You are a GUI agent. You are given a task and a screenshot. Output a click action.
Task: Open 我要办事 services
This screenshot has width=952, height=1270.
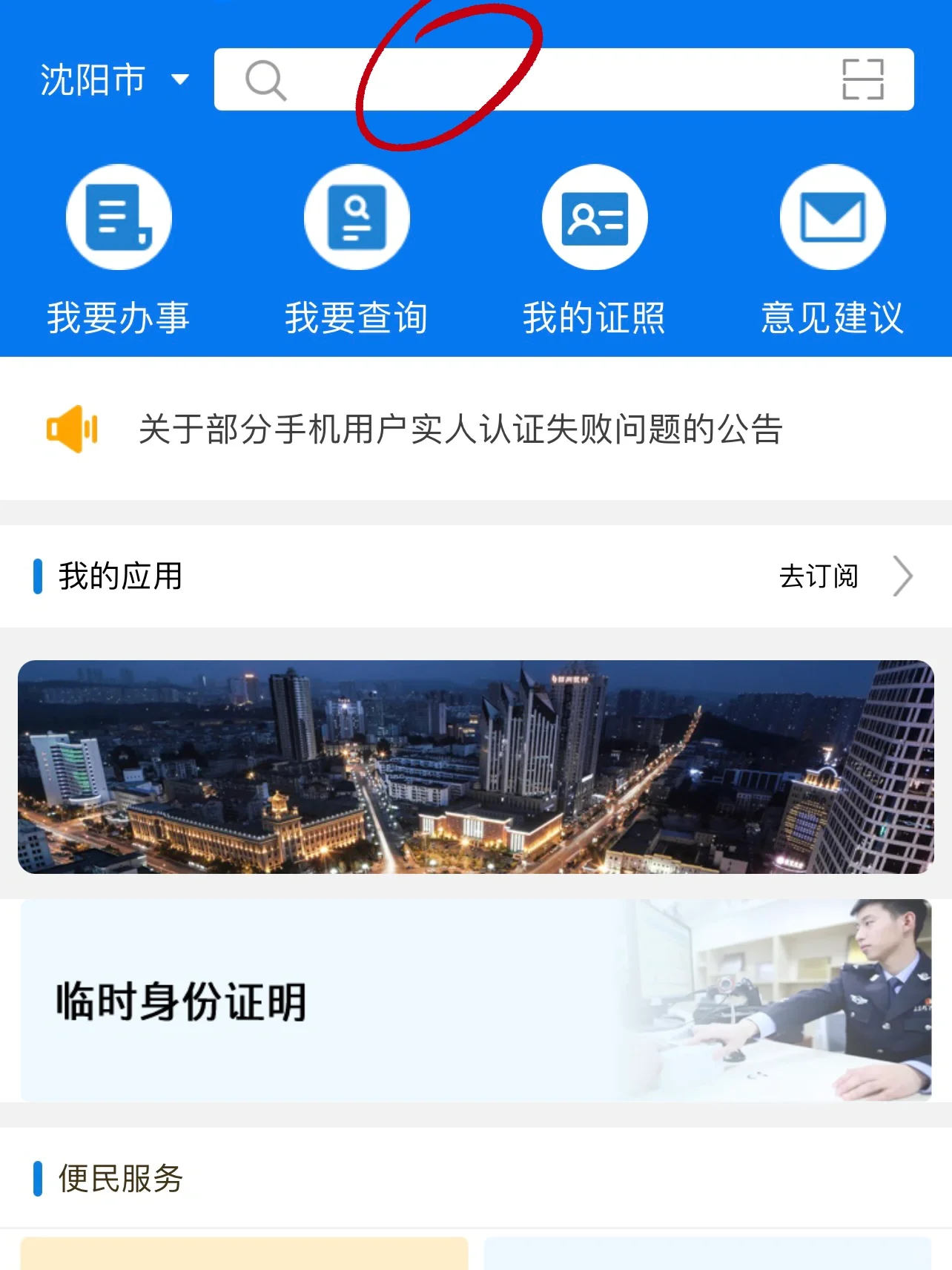pos(119,249)
